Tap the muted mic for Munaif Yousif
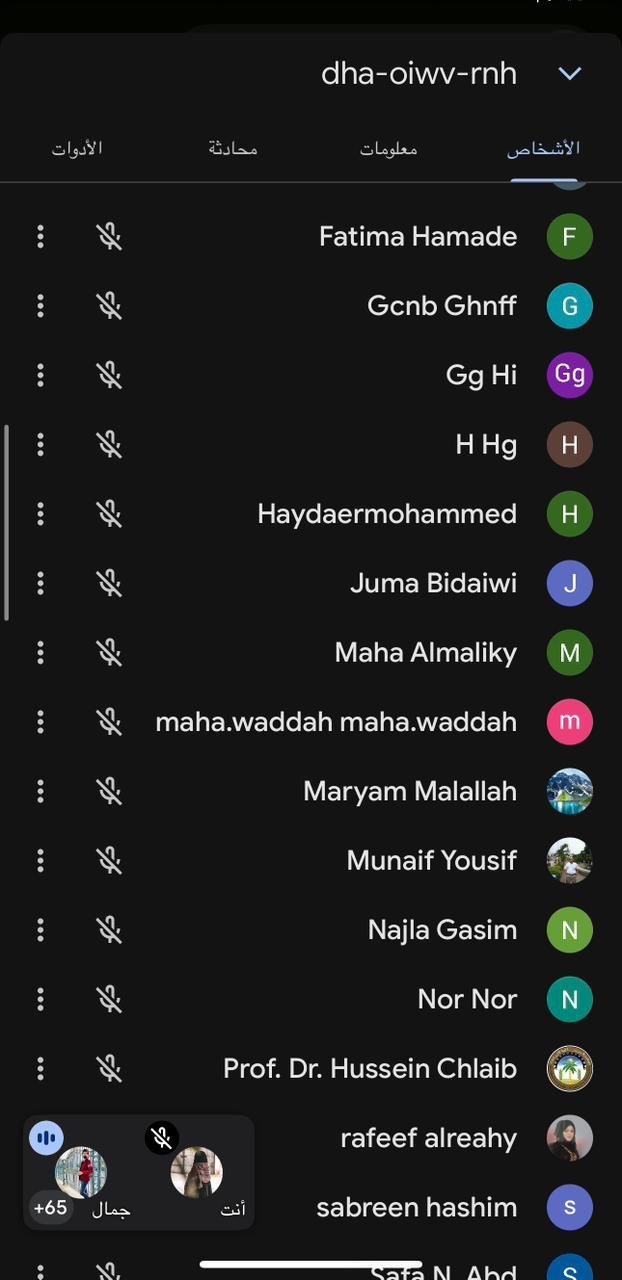This screenshot has height=1280, width=622. (109, 860)
